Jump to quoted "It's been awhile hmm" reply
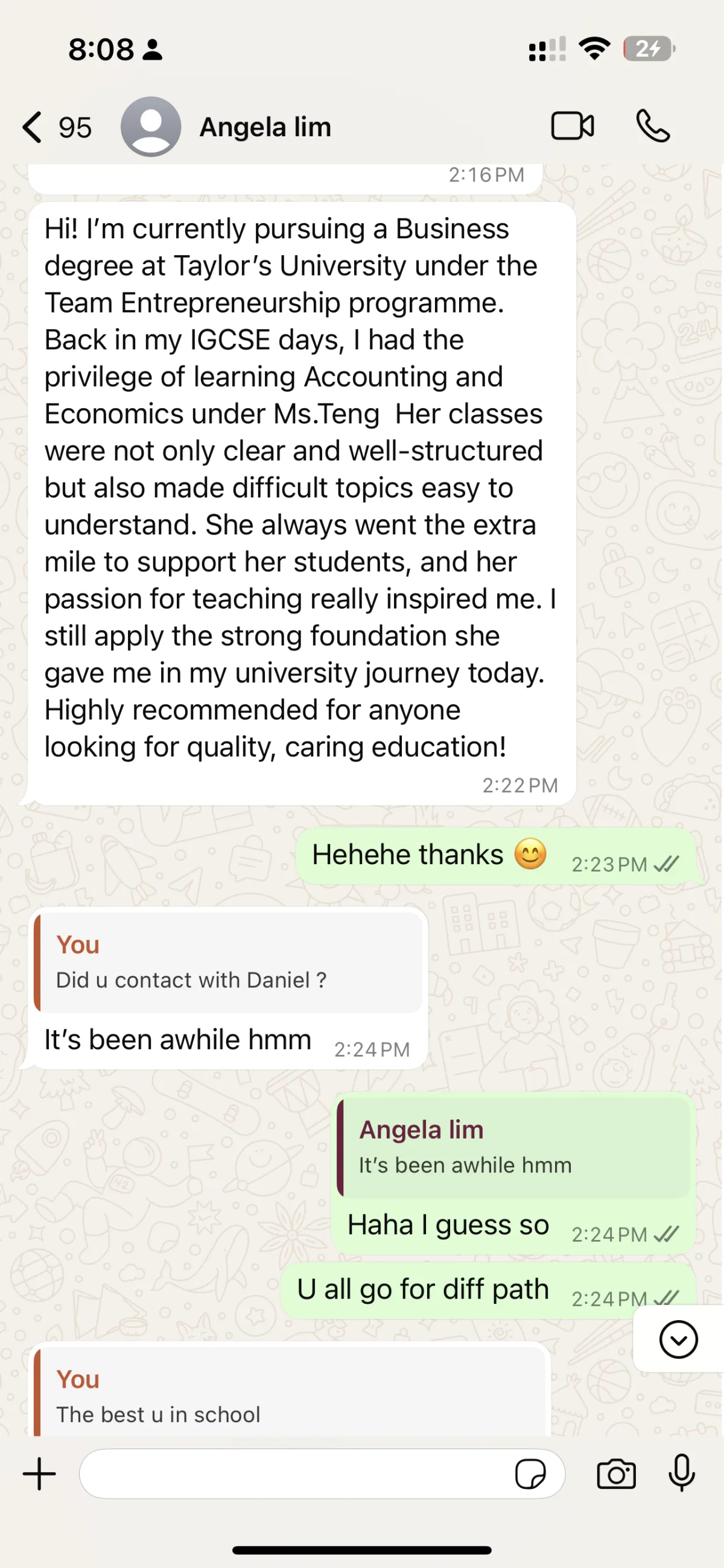This screenshot has width=724, height=1568. 514,1148
